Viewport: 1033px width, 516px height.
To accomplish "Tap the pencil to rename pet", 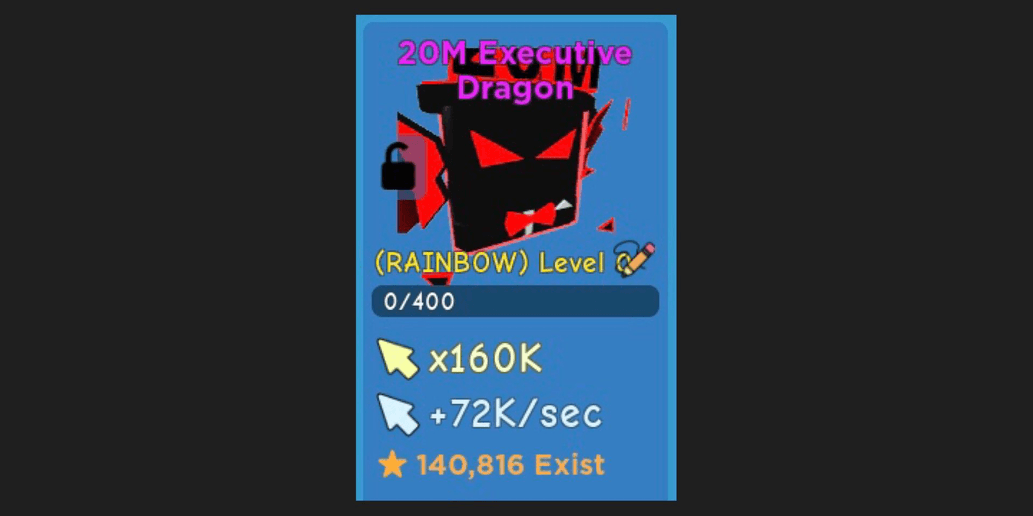I will (x=636, y=260).
